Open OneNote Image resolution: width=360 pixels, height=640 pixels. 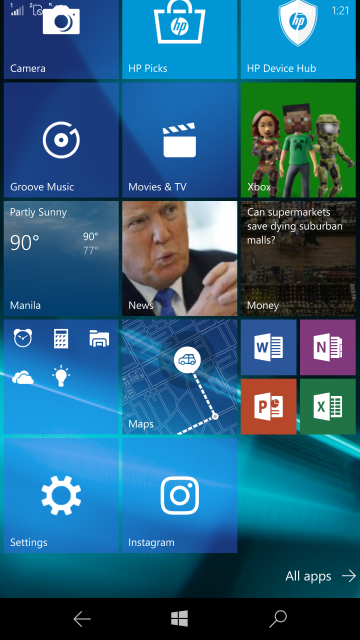[x=328, y=347]
